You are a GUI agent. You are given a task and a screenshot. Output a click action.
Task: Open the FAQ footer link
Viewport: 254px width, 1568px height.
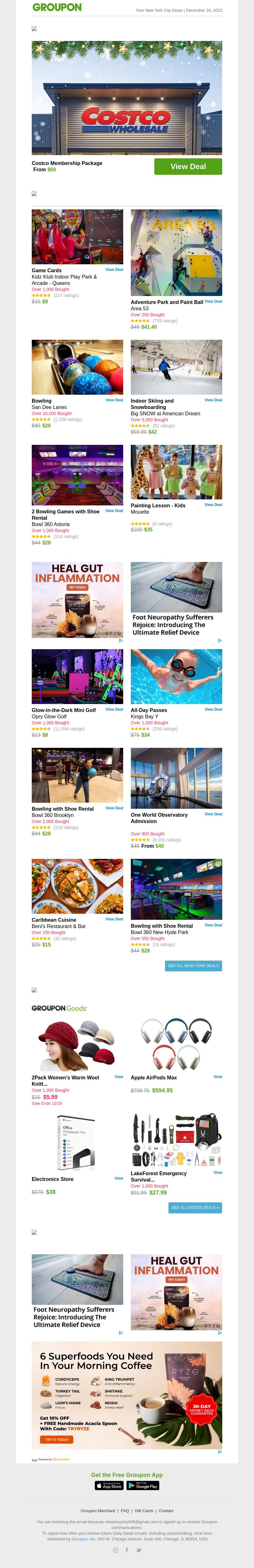point(125,1510)
